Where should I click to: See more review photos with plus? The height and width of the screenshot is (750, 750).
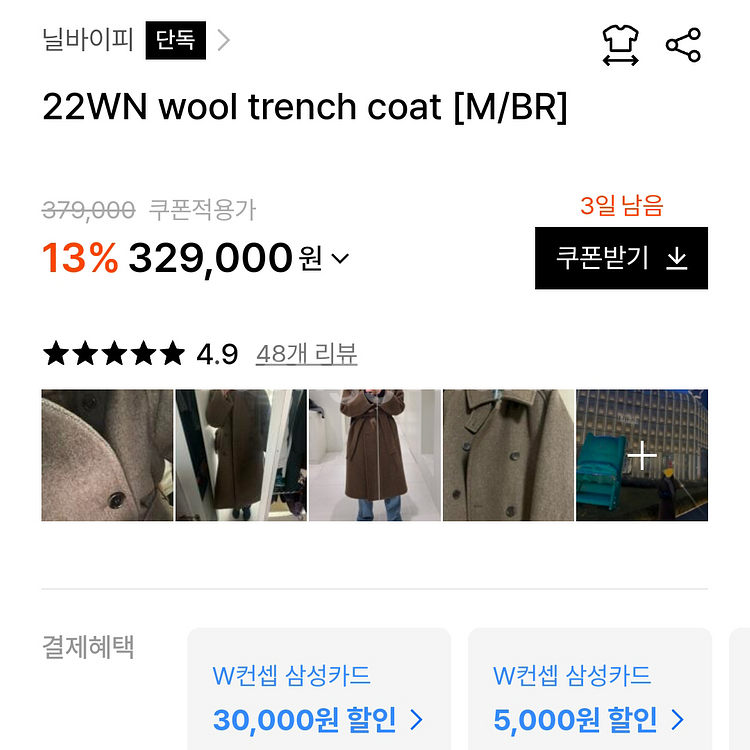[642, 455]
